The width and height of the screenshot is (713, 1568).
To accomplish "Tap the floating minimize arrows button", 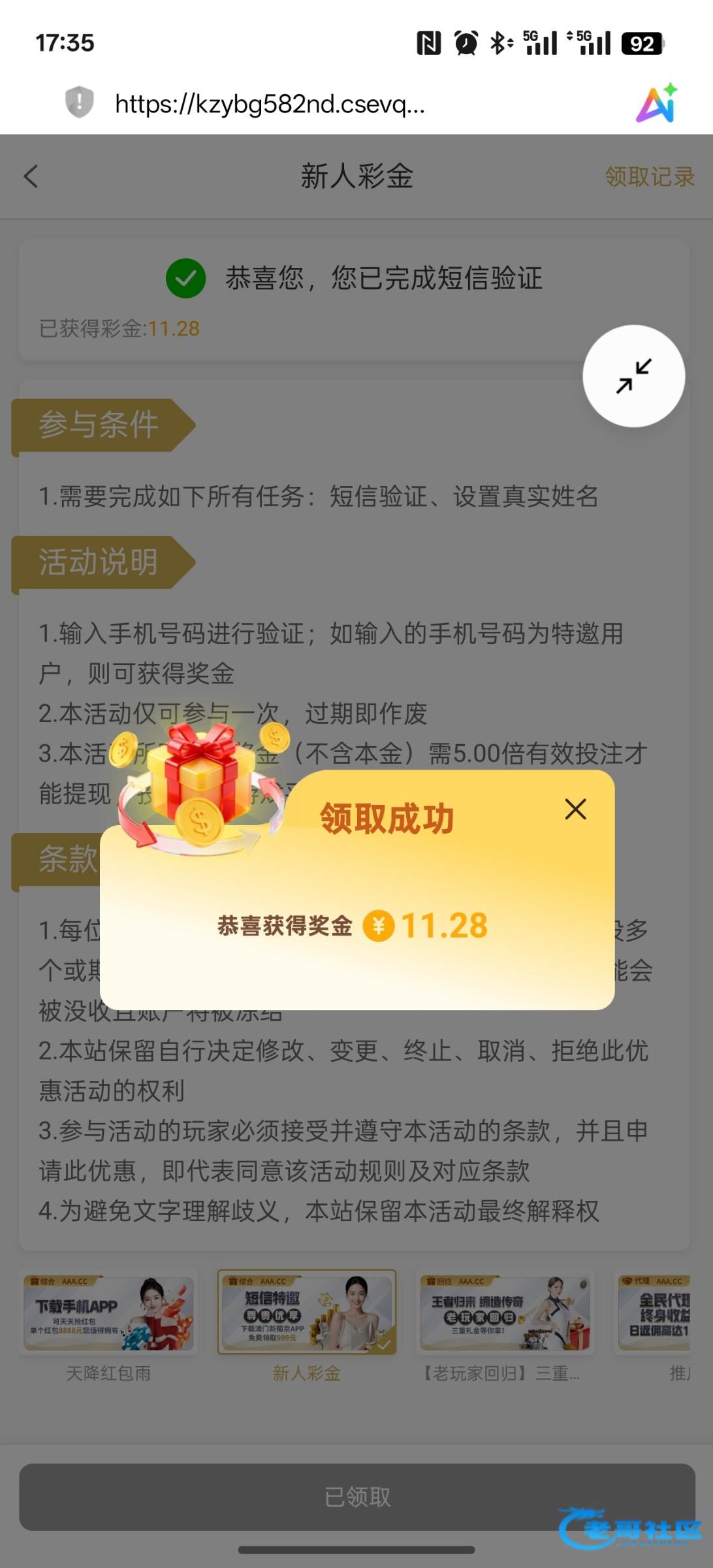I will click(x=633, y=376).
